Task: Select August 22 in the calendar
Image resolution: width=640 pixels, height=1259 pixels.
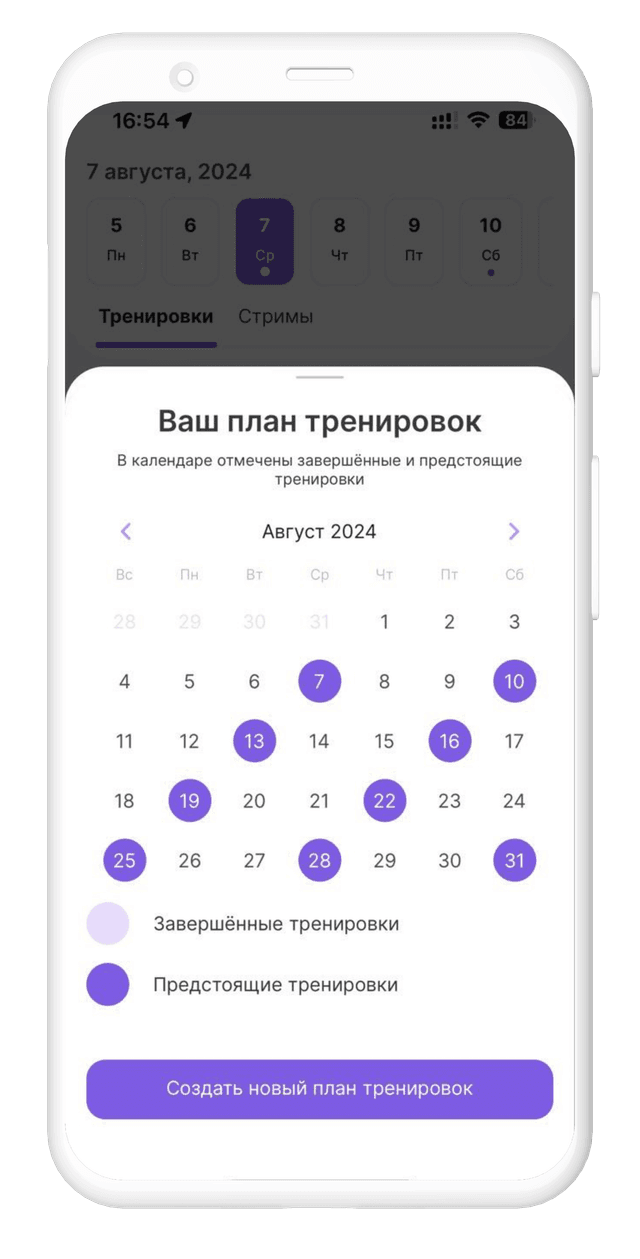Action: pos(384,801)
